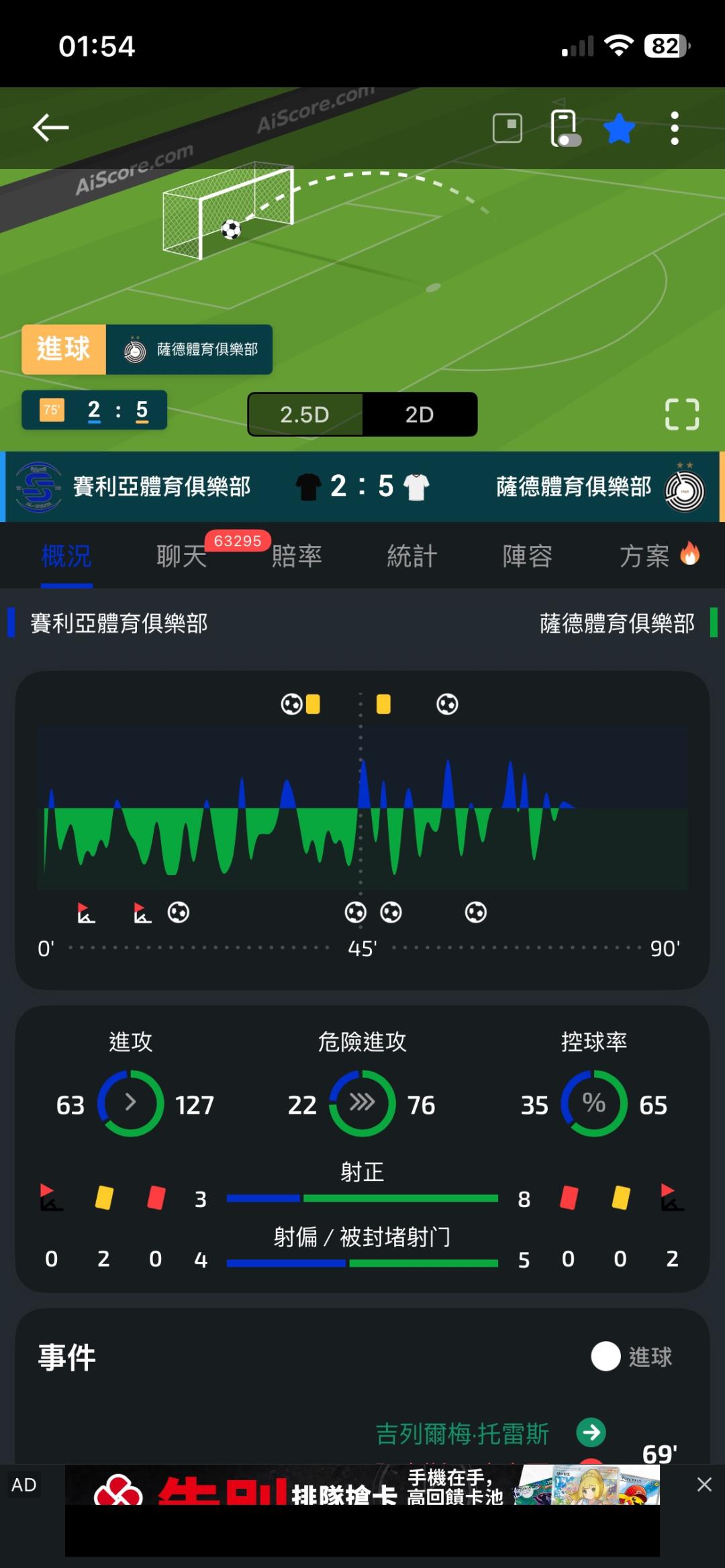Open picture-in-picture window mode

click(507, 127)
